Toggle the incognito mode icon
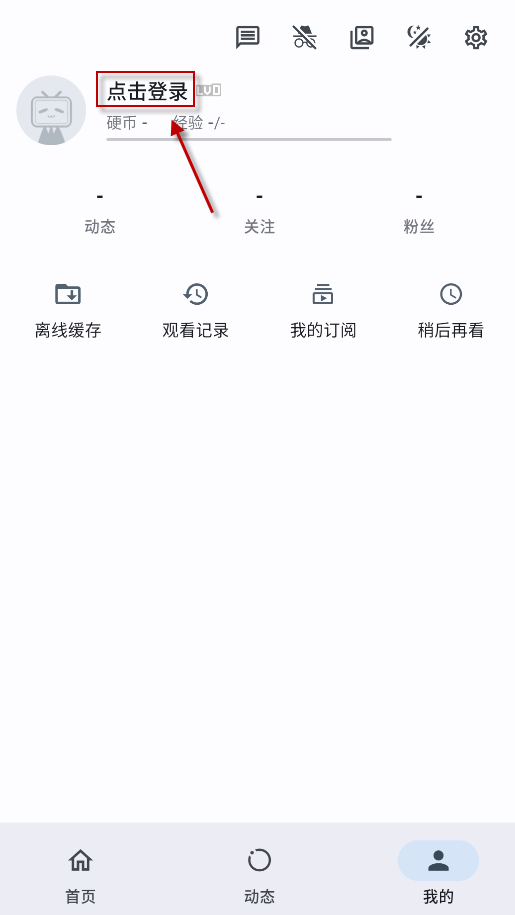 click(x=304, y=37)
